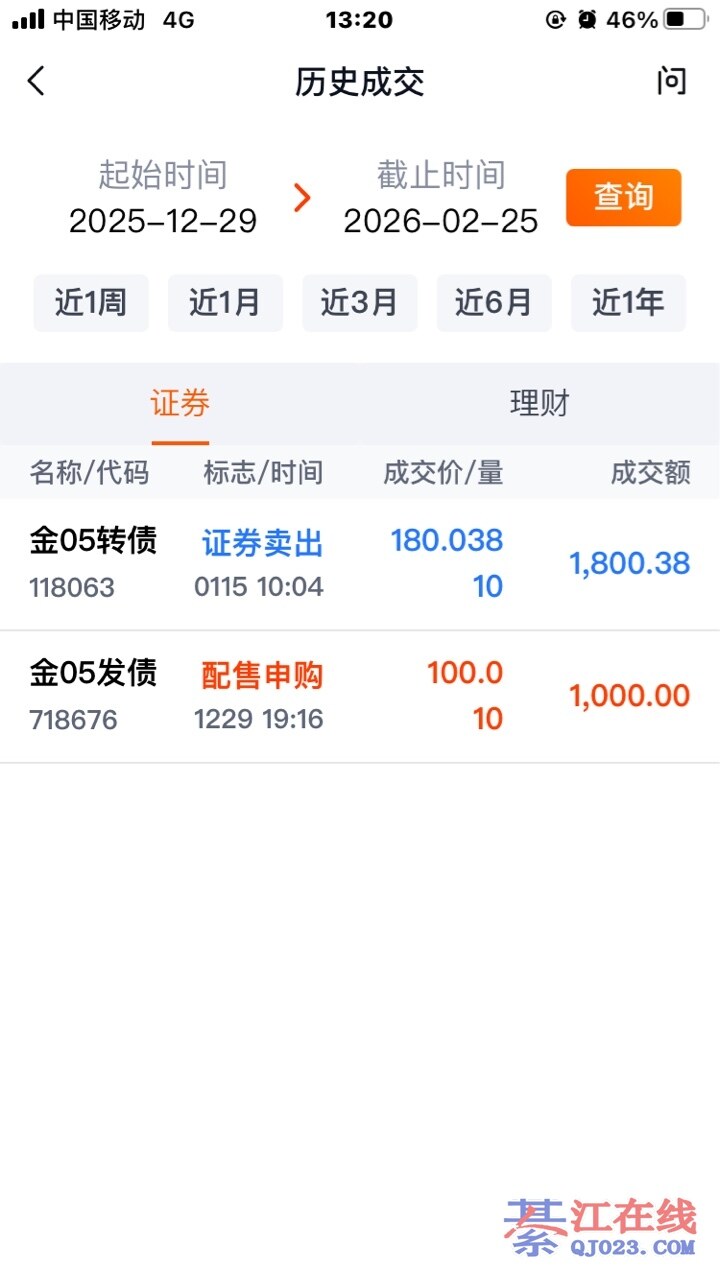Filter by 近1年 range chip
The width and height of the screenshot is (720, 1280).
point(628,302)
